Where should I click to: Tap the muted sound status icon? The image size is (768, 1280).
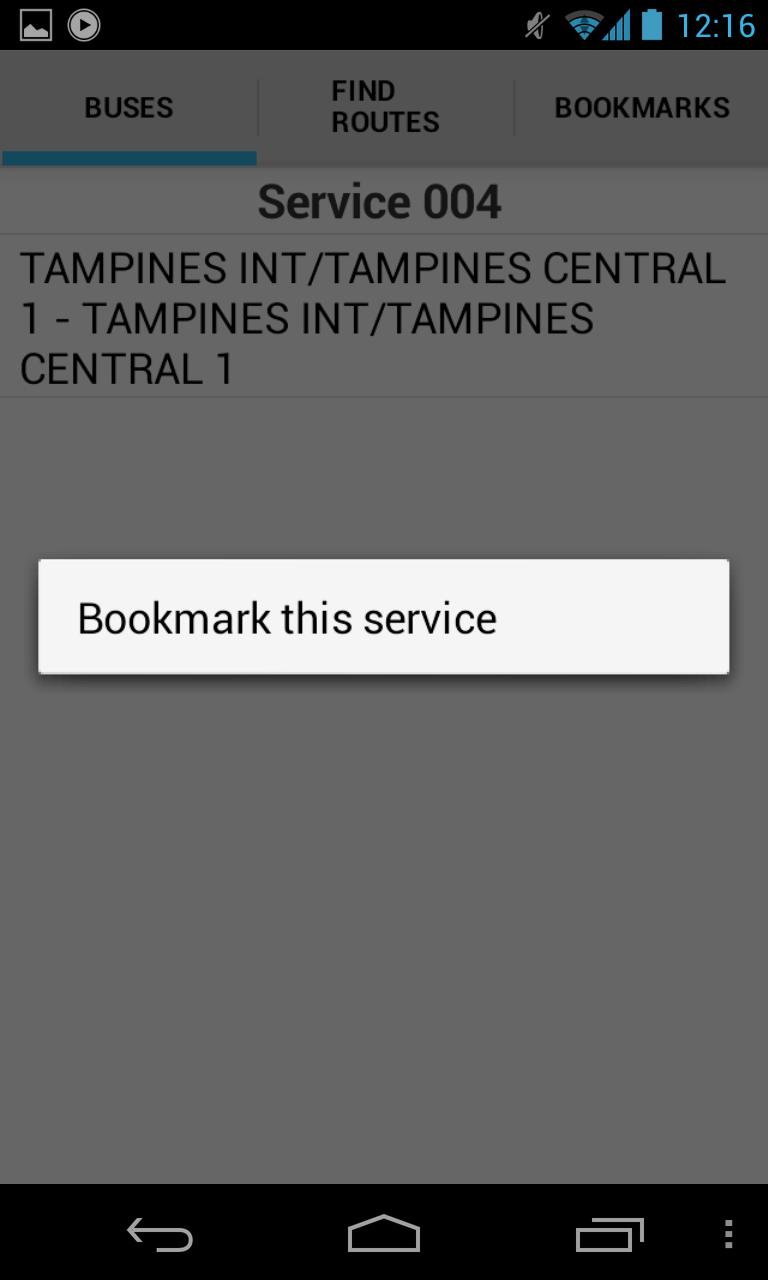tap(536, 27)
